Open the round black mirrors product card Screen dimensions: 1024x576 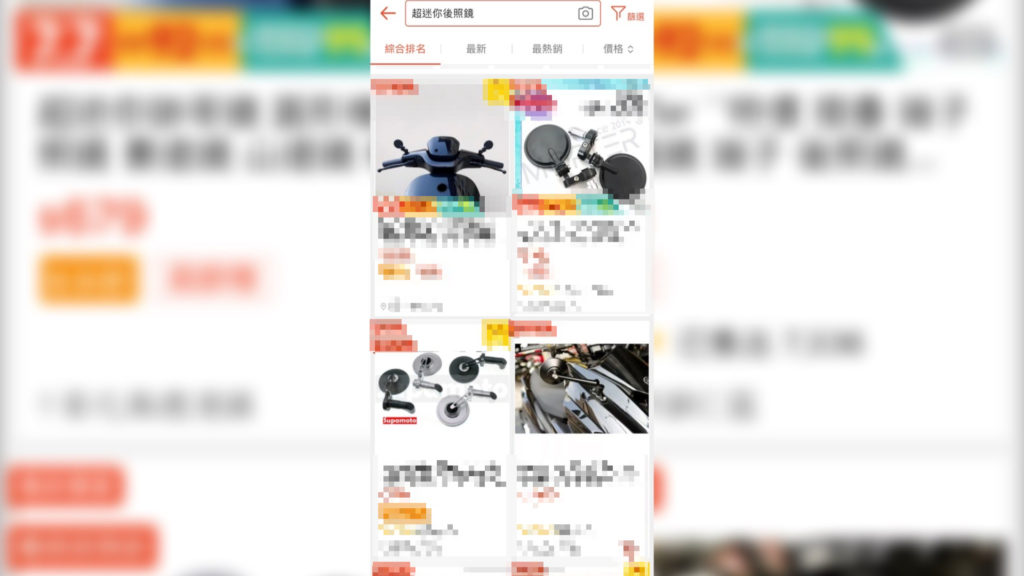click(x=581, y=160)
